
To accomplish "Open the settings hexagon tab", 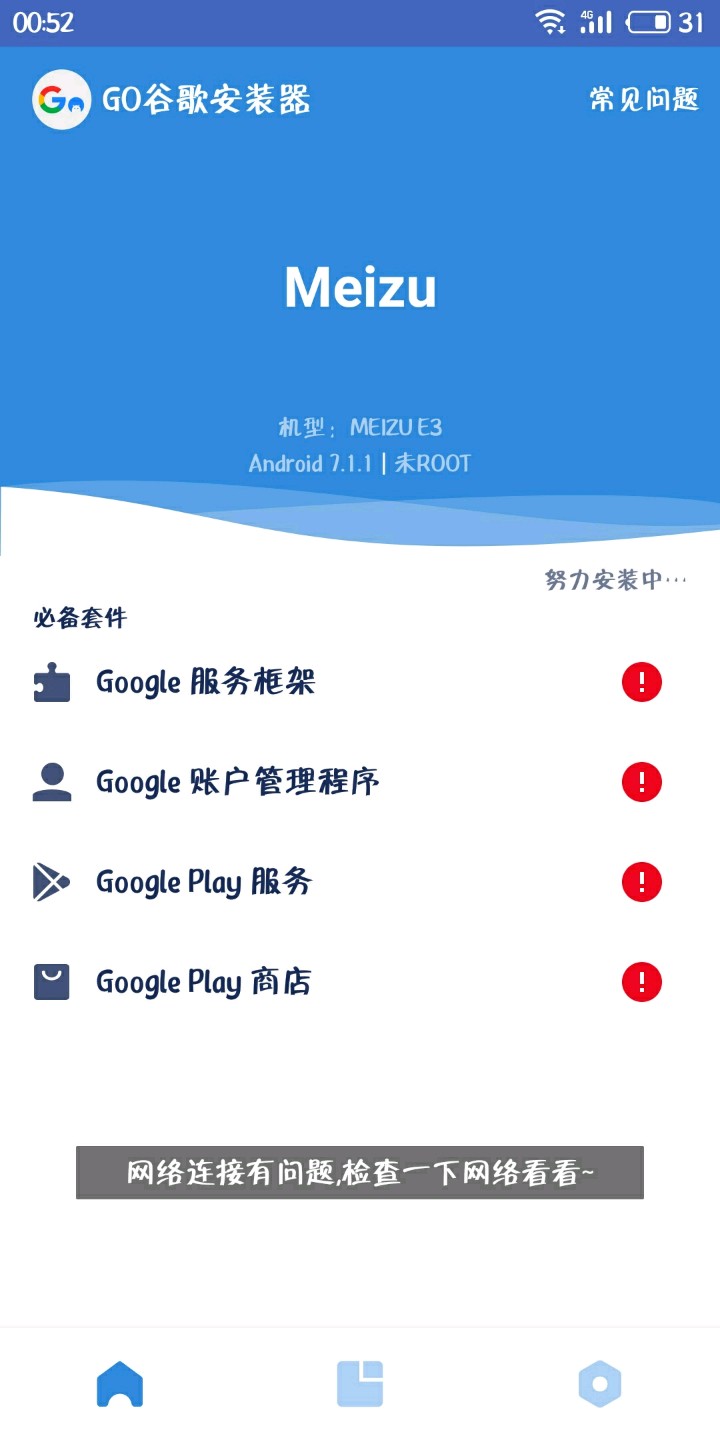I will [600, 1385].
